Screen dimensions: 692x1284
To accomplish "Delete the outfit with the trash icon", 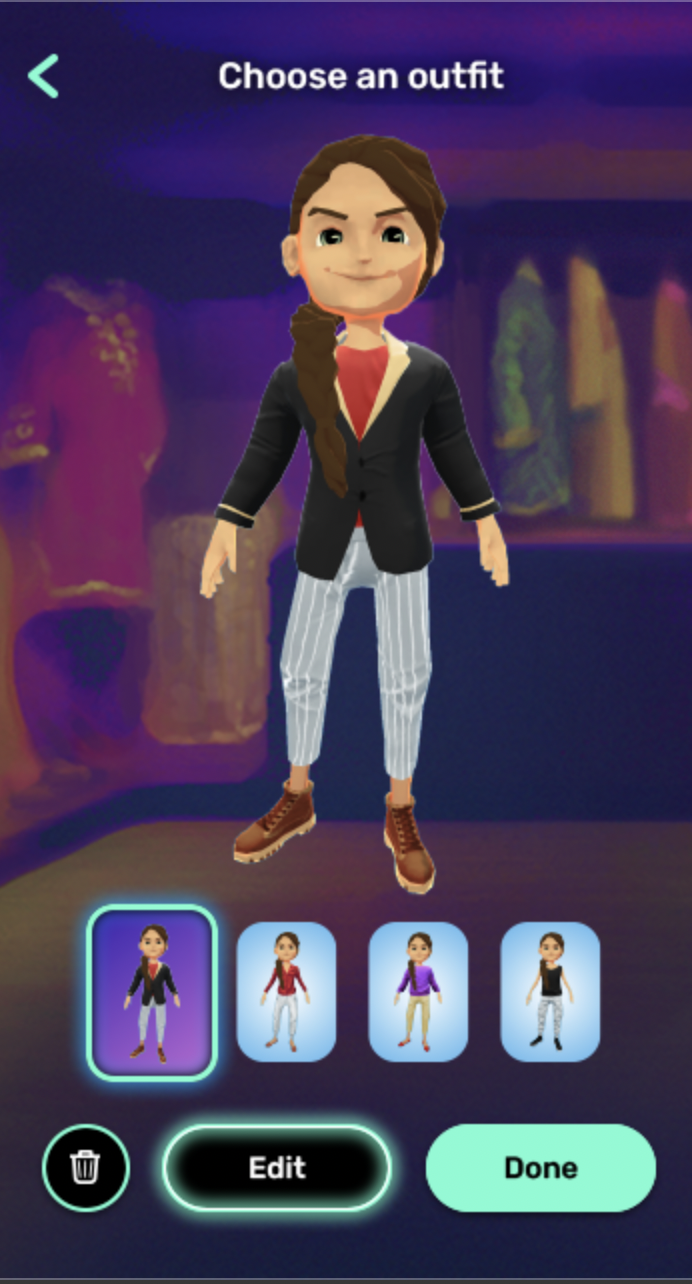I will (x=86, y=1167).
